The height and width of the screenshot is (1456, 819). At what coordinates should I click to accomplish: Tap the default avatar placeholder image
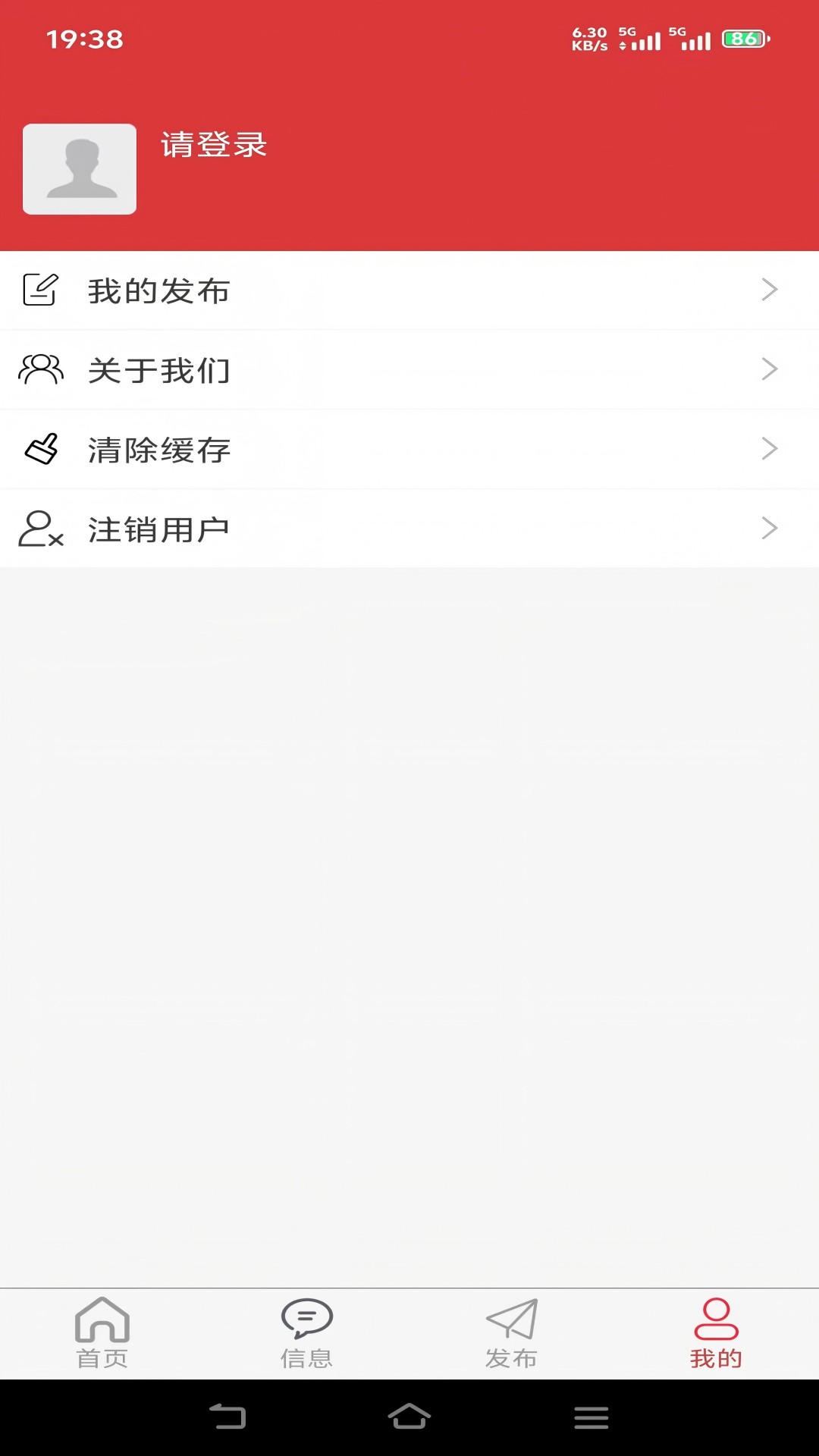[79, 168]
